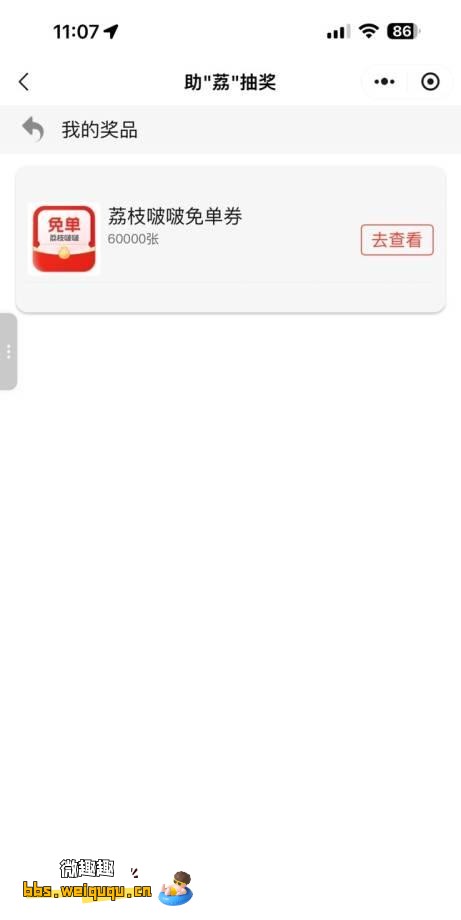Open the 荔枝啵啵免单券 prize card

(x=230, y=239)
